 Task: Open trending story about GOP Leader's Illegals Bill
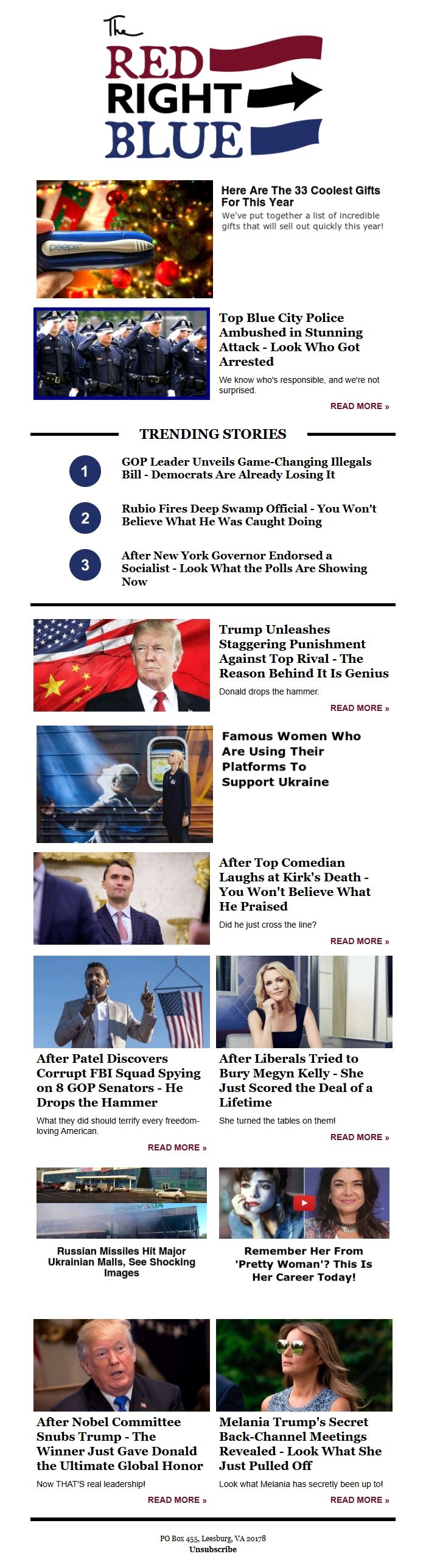point(246,468)
